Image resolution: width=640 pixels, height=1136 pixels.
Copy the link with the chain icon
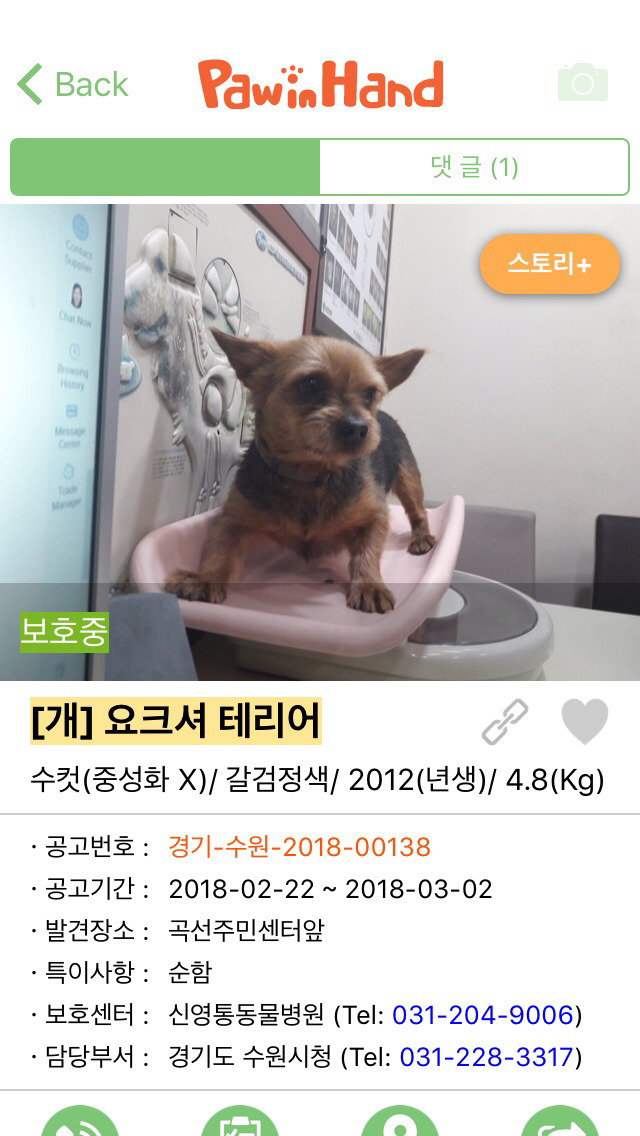pyautogui.click(x=505, y=722)
